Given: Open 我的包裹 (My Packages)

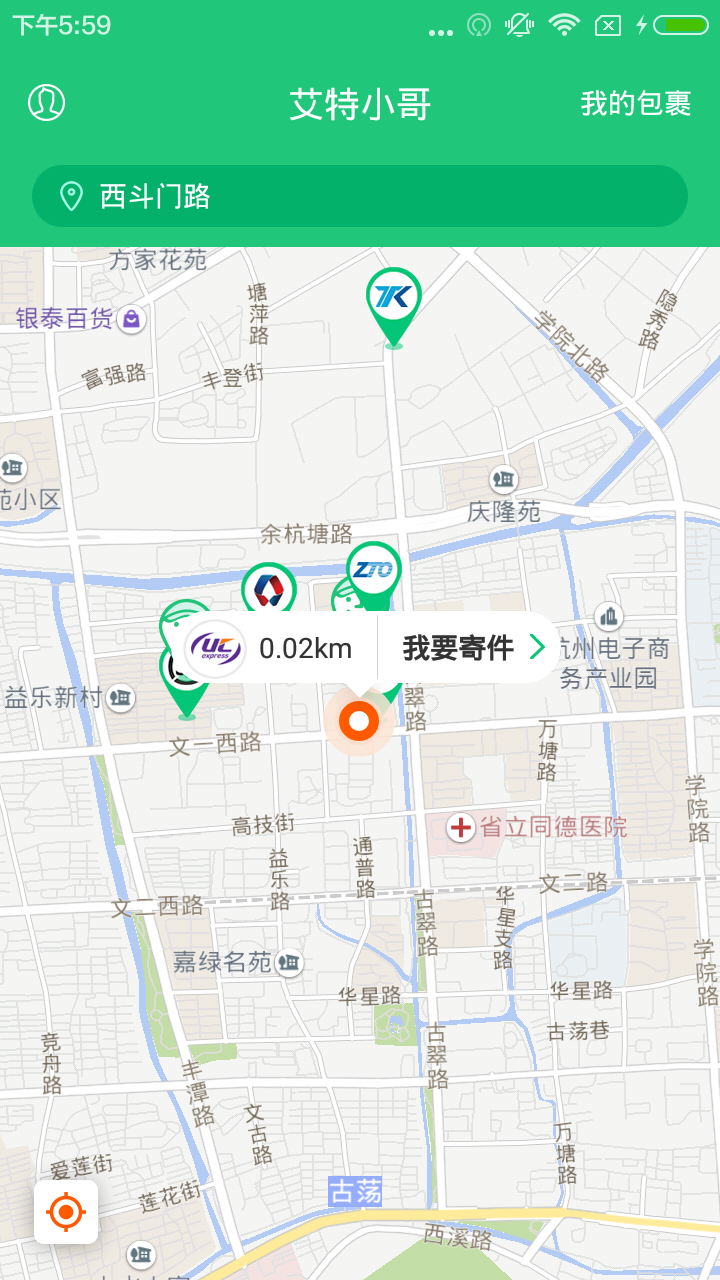Looking at the screenshot, I should (636, 103).
